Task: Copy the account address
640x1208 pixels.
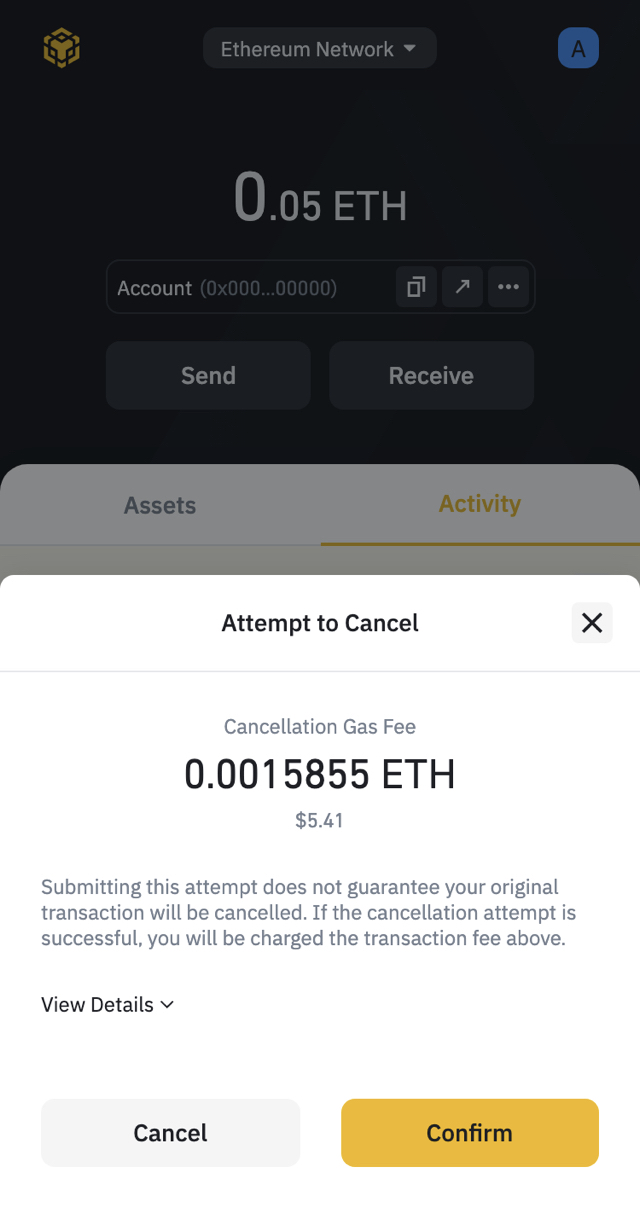Action: pos(416,288)
